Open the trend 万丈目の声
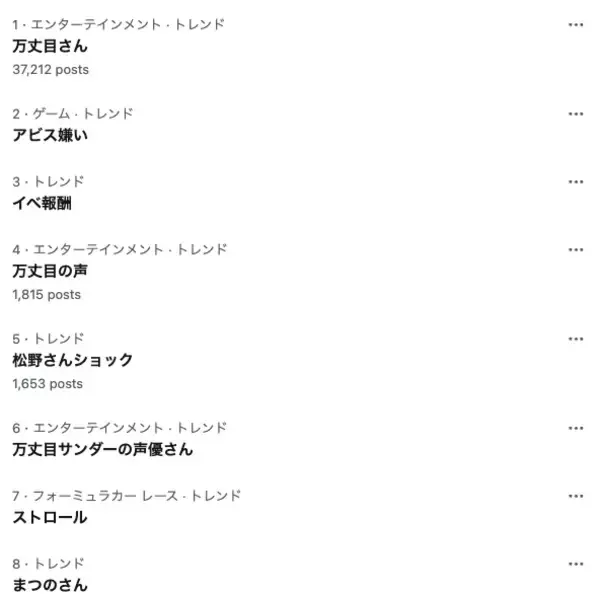This screenshot has width=600, height=596. [x=50, y=271]
